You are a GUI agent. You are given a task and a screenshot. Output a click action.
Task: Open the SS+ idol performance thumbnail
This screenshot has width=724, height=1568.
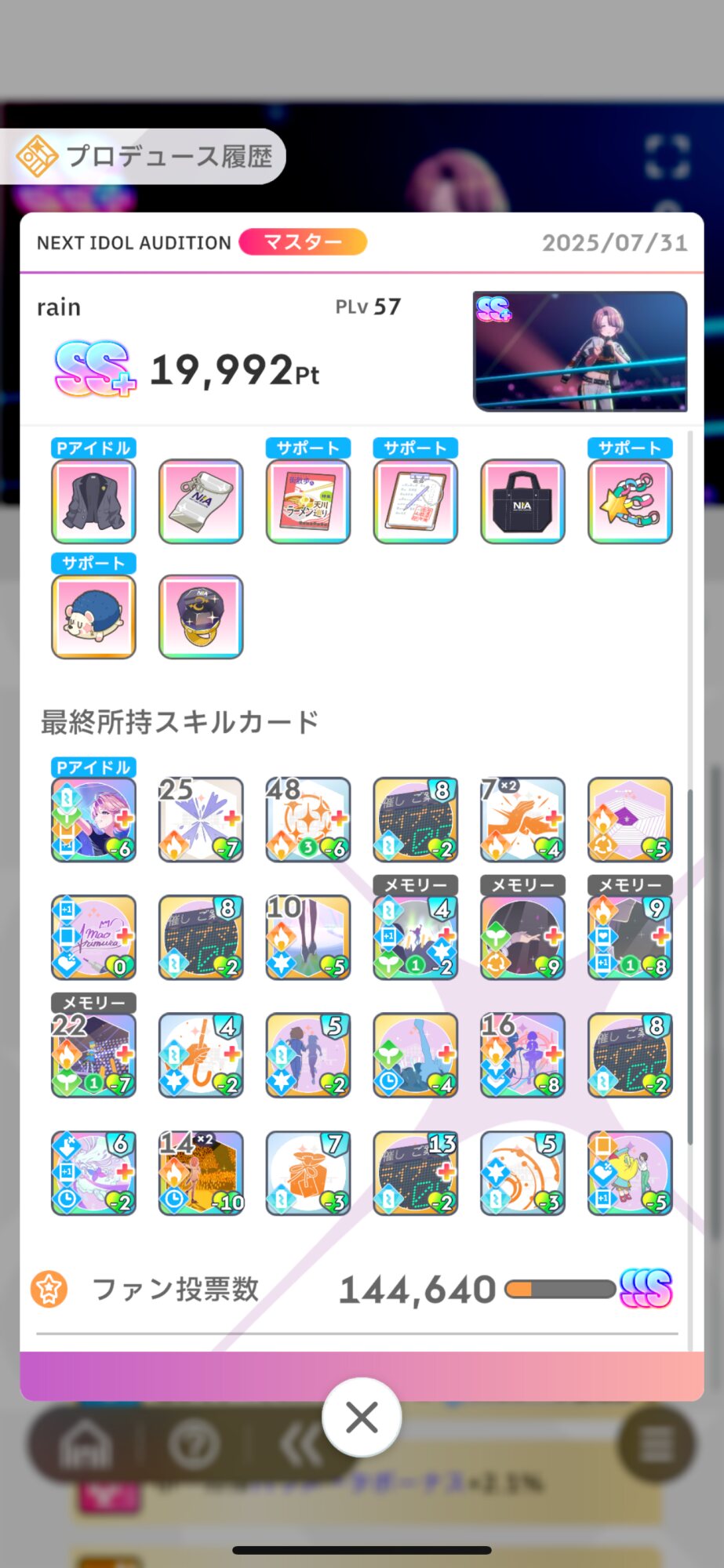(x=580, y=350)
